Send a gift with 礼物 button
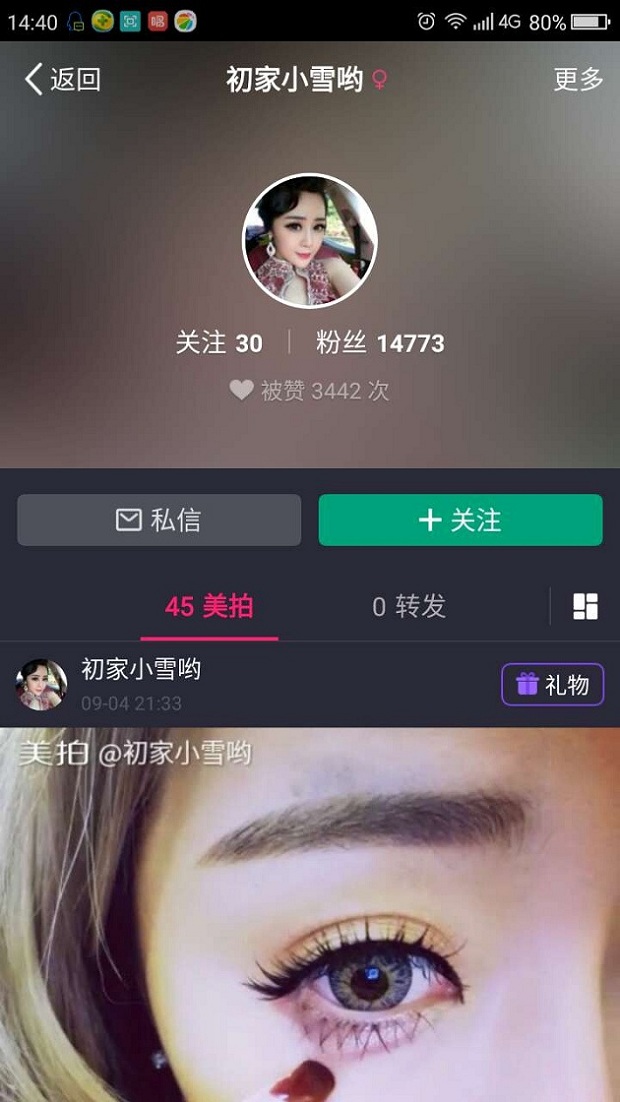Viewport: 620px width, 1102px height. tap(552, 685)
